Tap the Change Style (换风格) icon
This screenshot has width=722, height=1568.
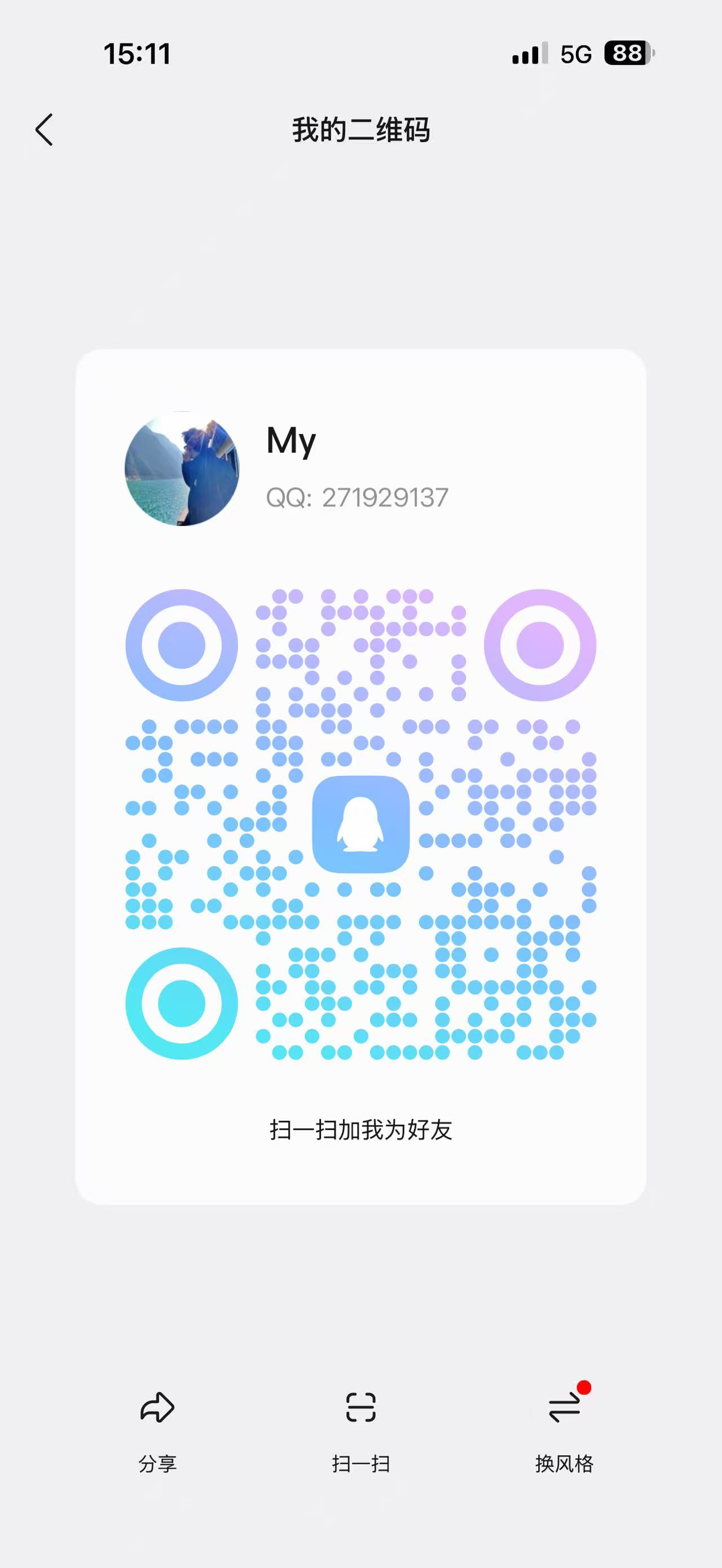[x=565, y=1407]
